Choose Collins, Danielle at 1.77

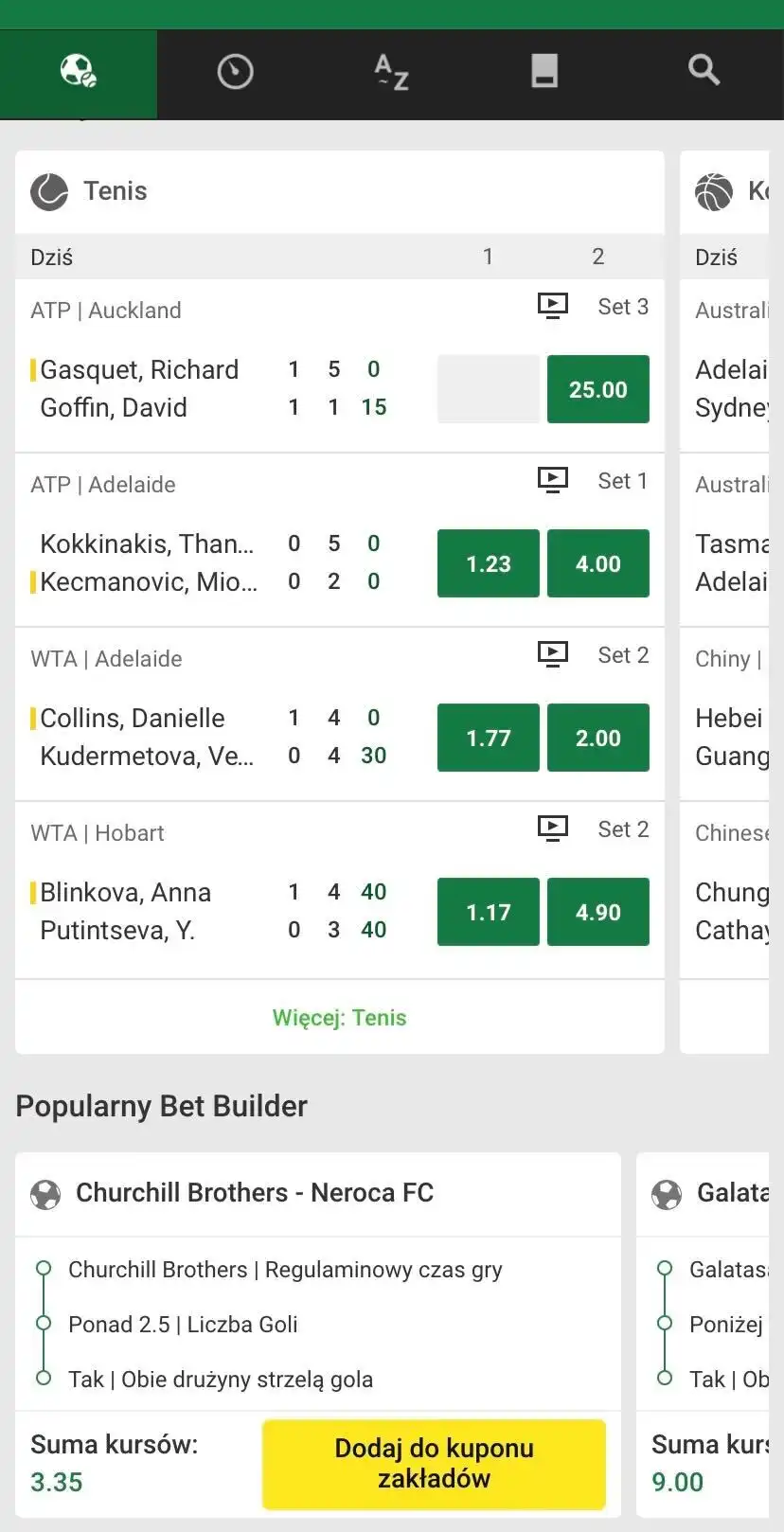[488, 738]
